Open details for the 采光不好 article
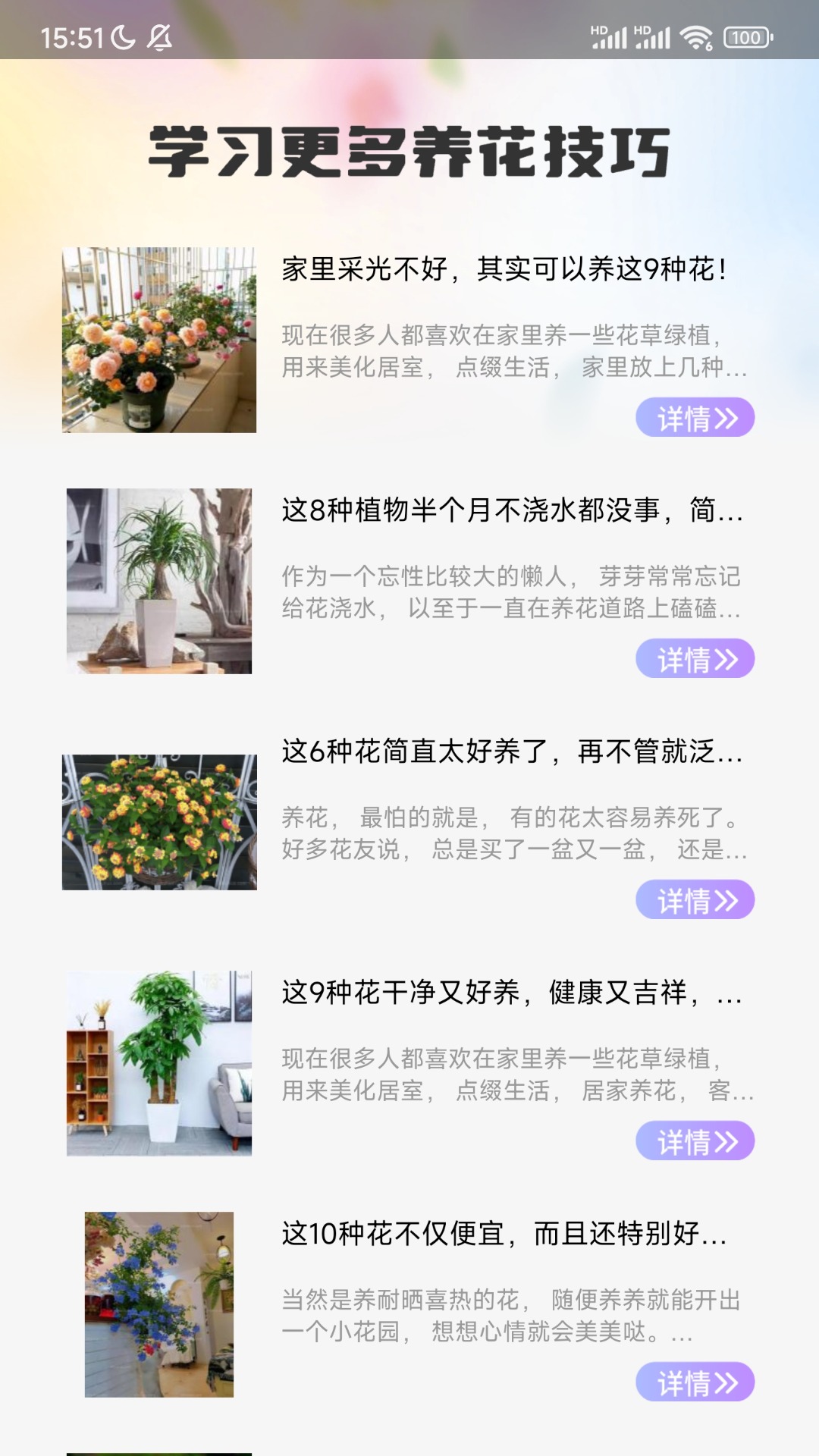 [694, 419]
